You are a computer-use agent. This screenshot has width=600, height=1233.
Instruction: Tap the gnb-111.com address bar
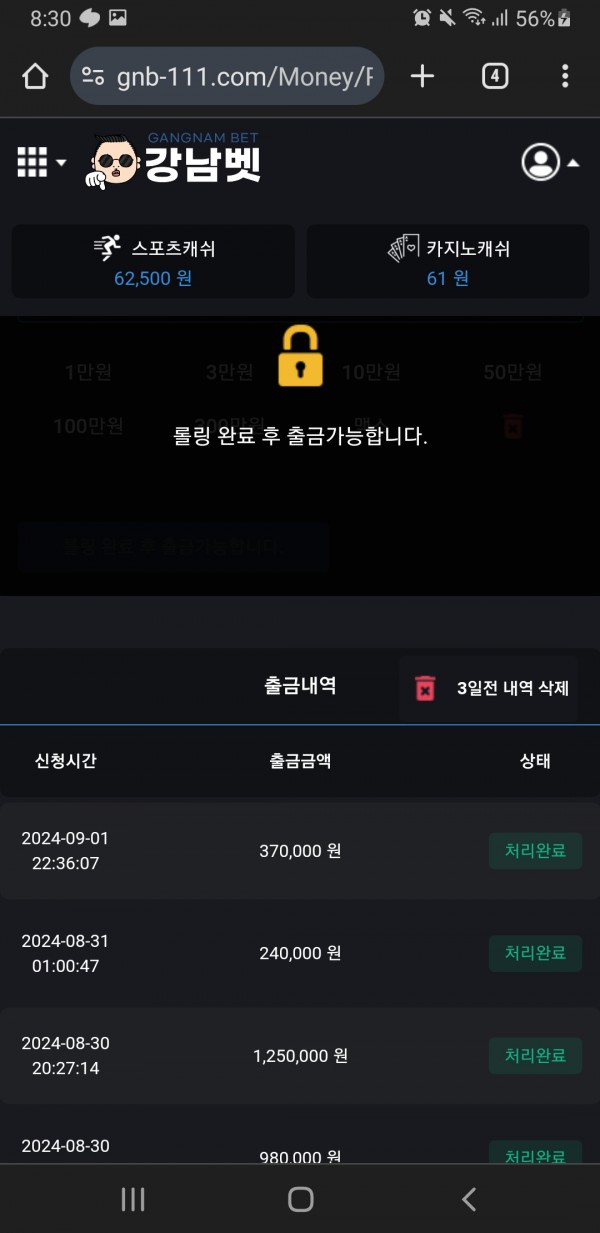(x=228, y=76)
